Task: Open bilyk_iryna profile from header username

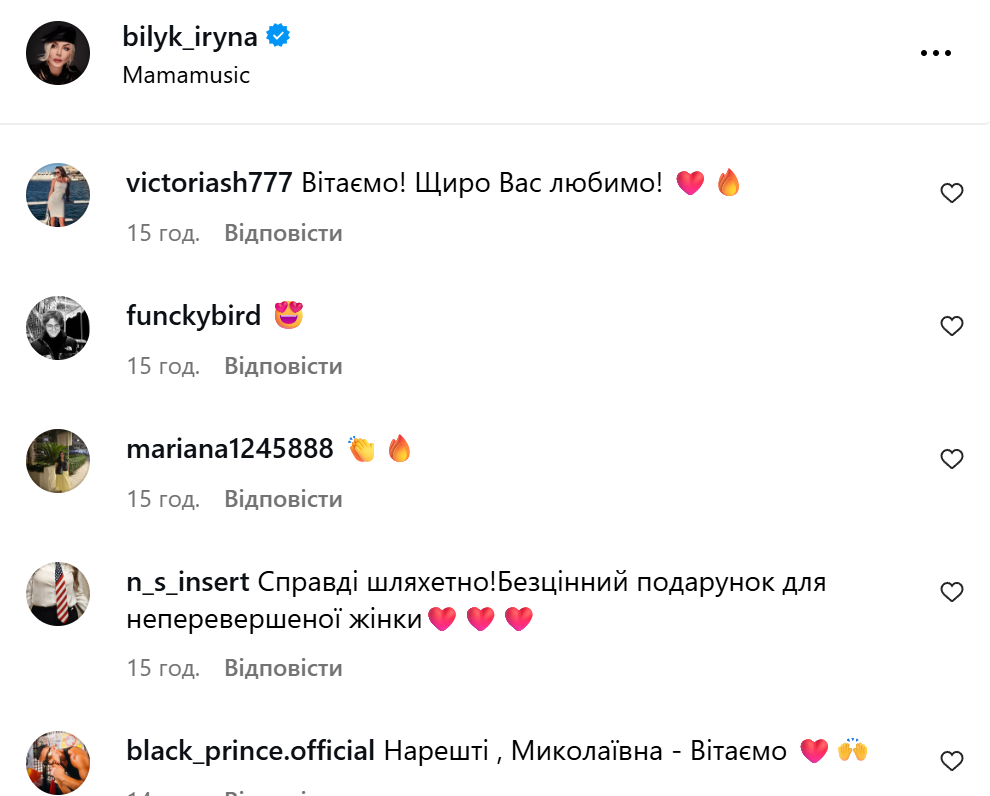Action: (190, 37)
